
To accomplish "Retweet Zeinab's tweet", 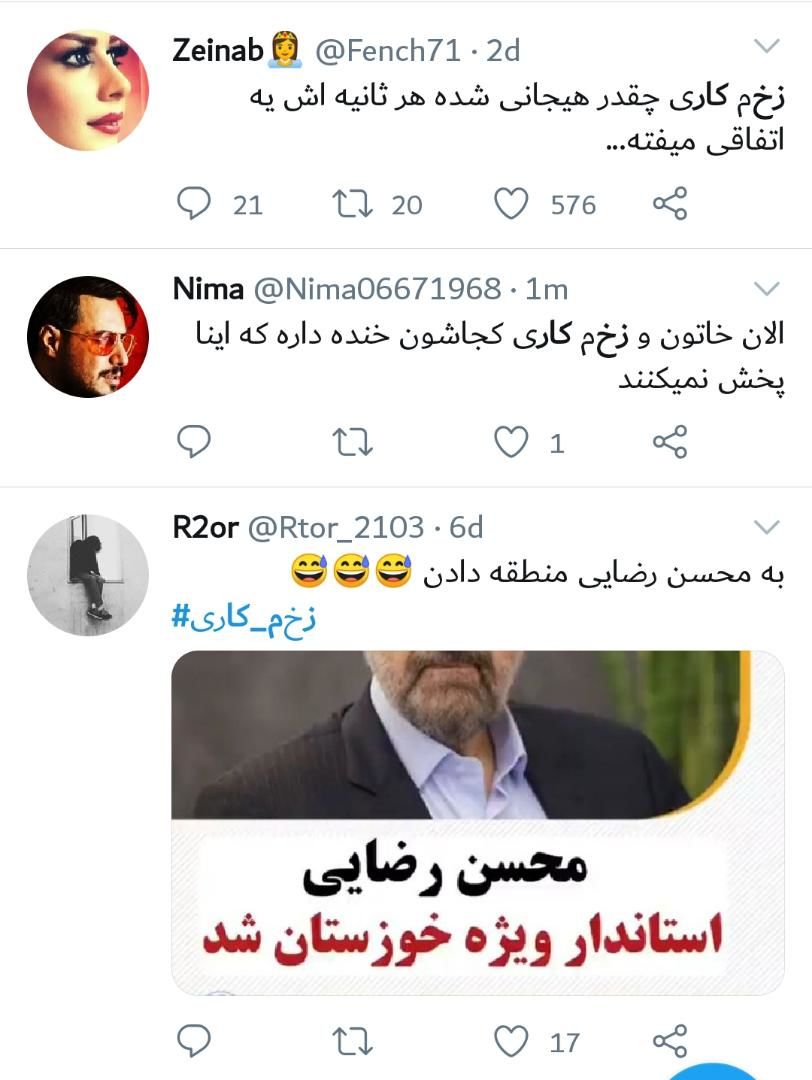I will click(x=351, y=204).
